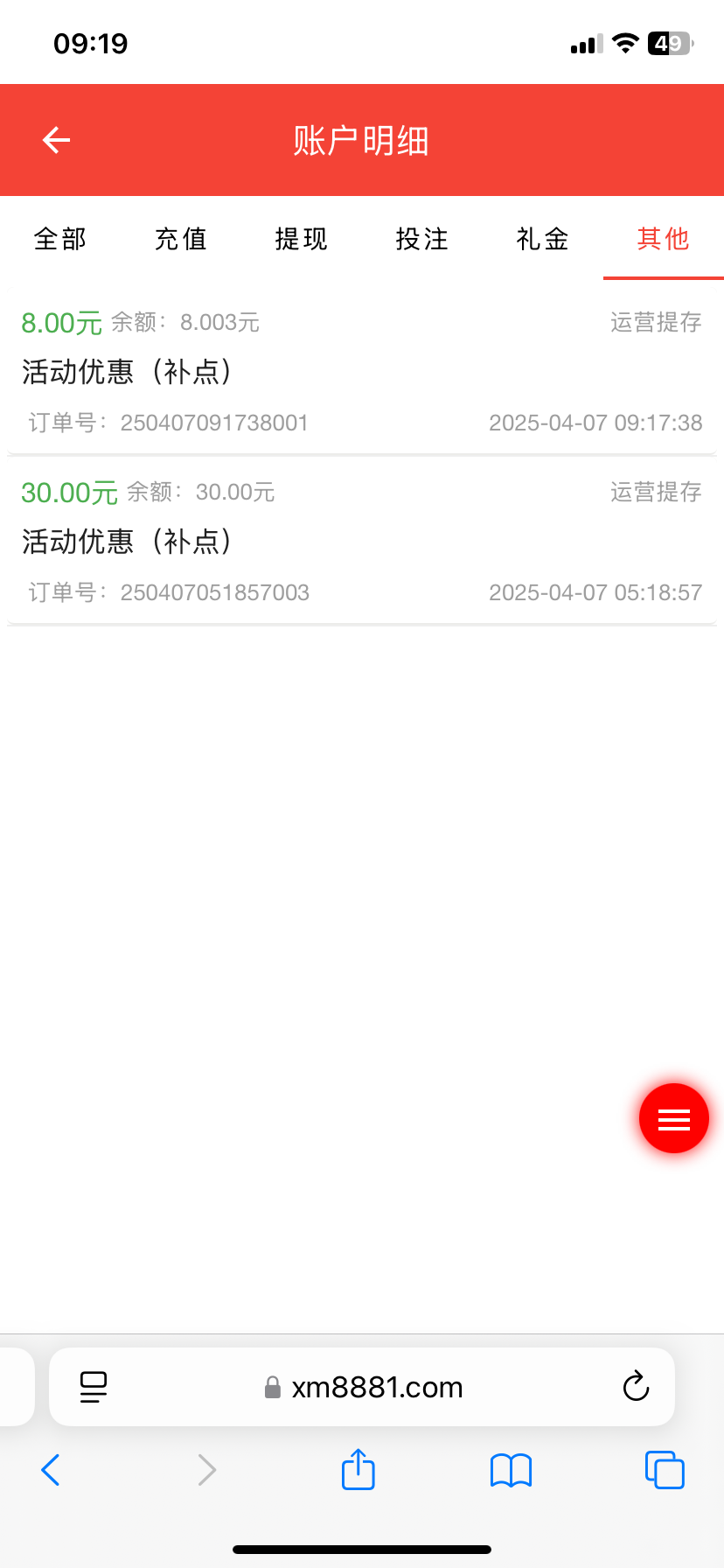Select the 充值 tab
The height and width of the screenshot is (1568, 724).
tap(181, 239)
